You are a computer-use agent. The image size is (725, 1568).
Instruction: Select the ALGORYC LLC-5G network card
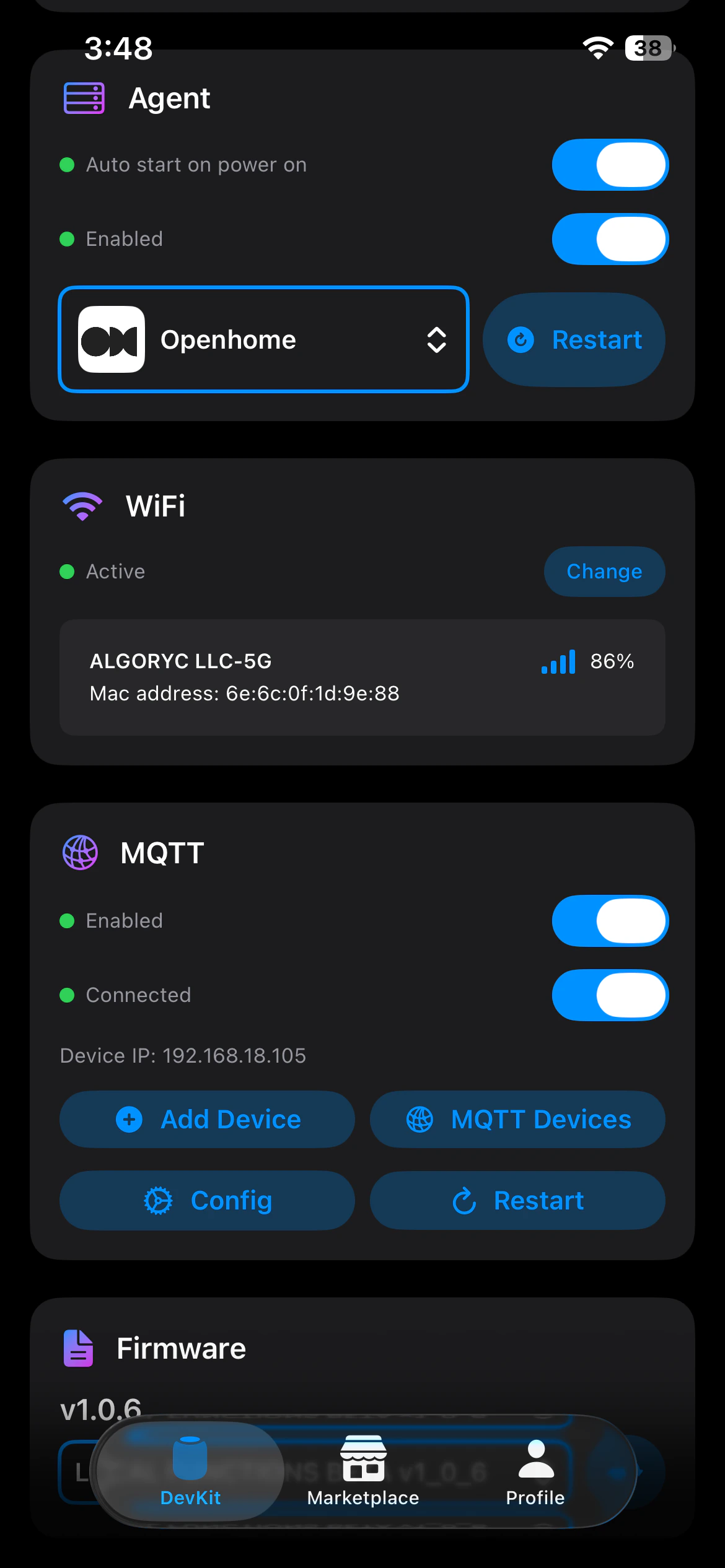click(x=362, y=677)
